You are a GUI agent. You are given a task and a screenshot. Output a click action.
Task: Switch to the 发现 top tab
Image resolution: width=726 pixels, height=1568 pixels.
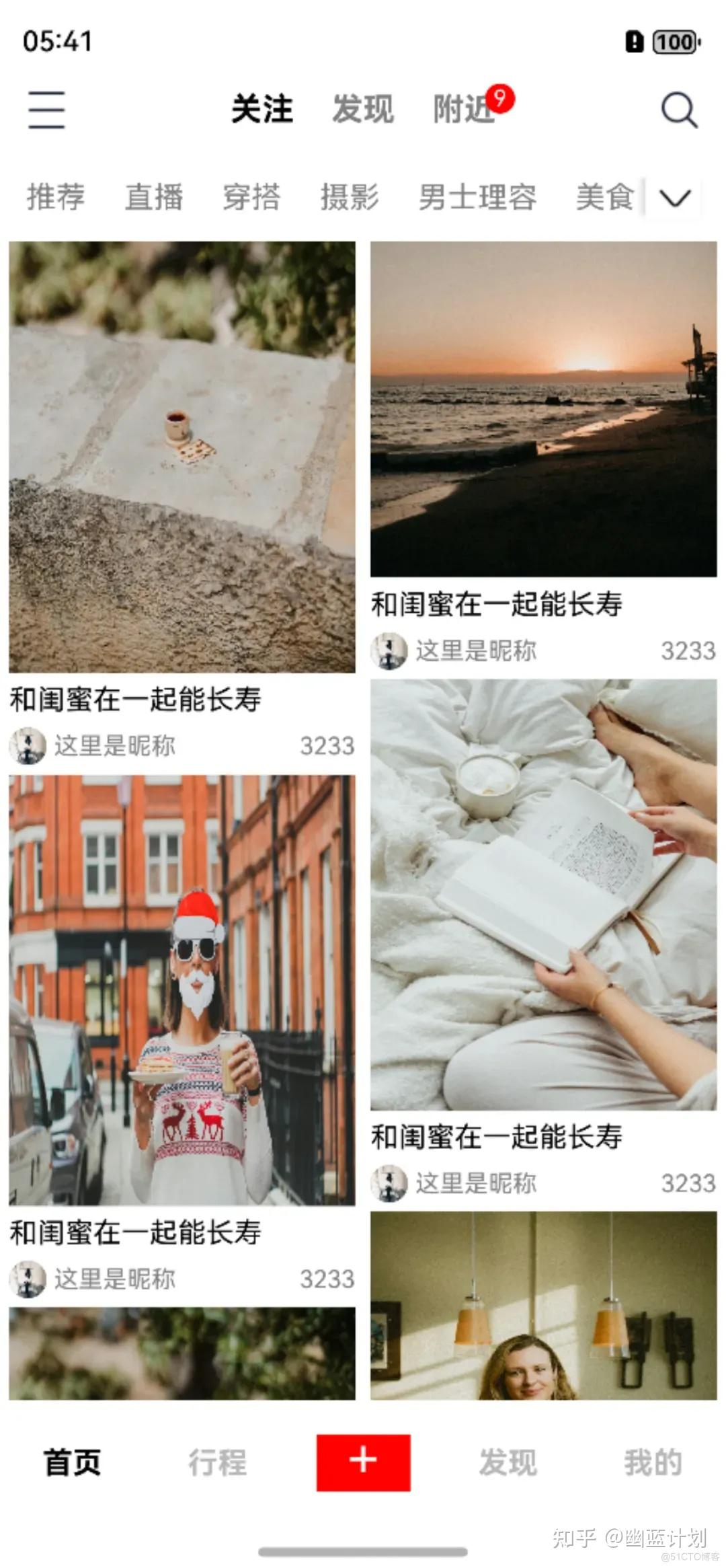(x=363, y=109)
